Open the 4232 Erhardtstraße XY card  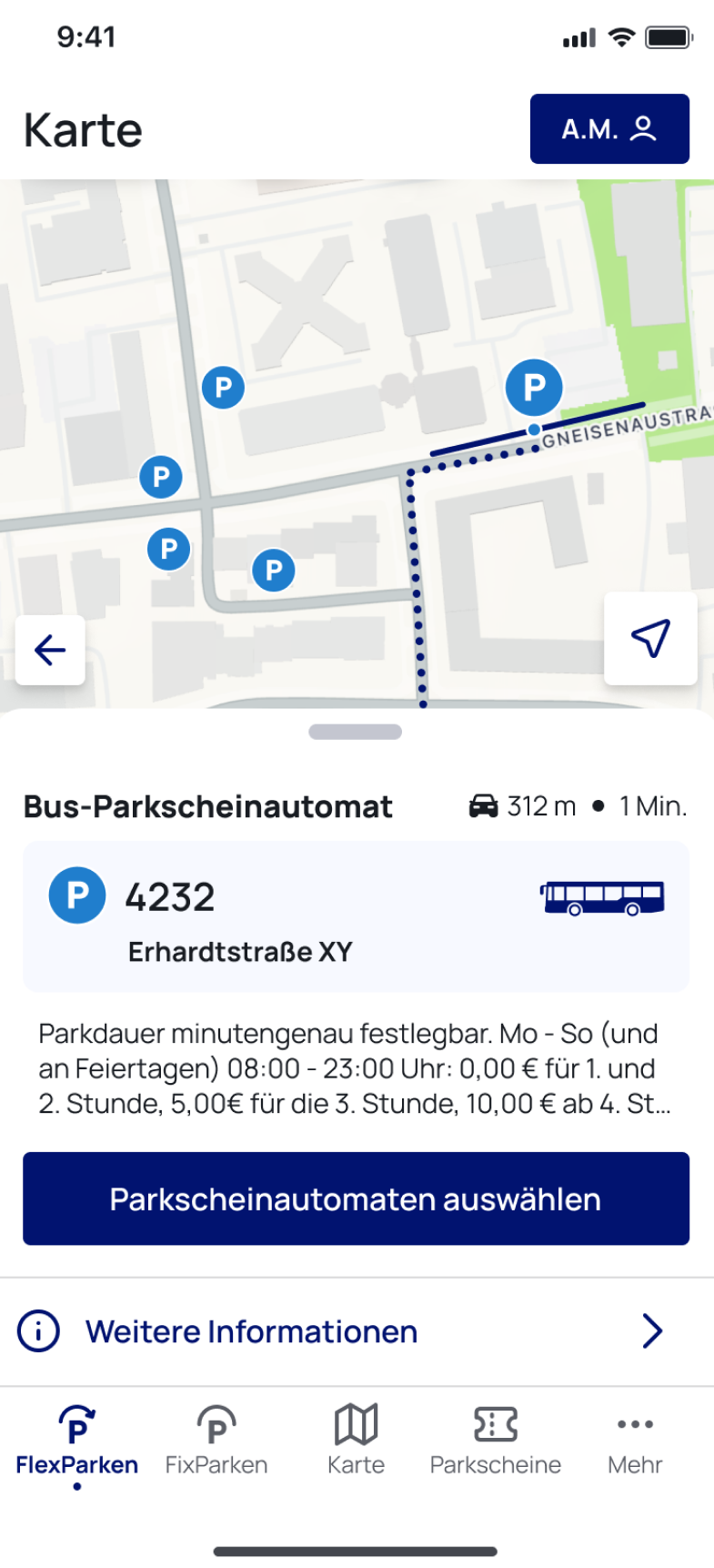click(356, 916)
